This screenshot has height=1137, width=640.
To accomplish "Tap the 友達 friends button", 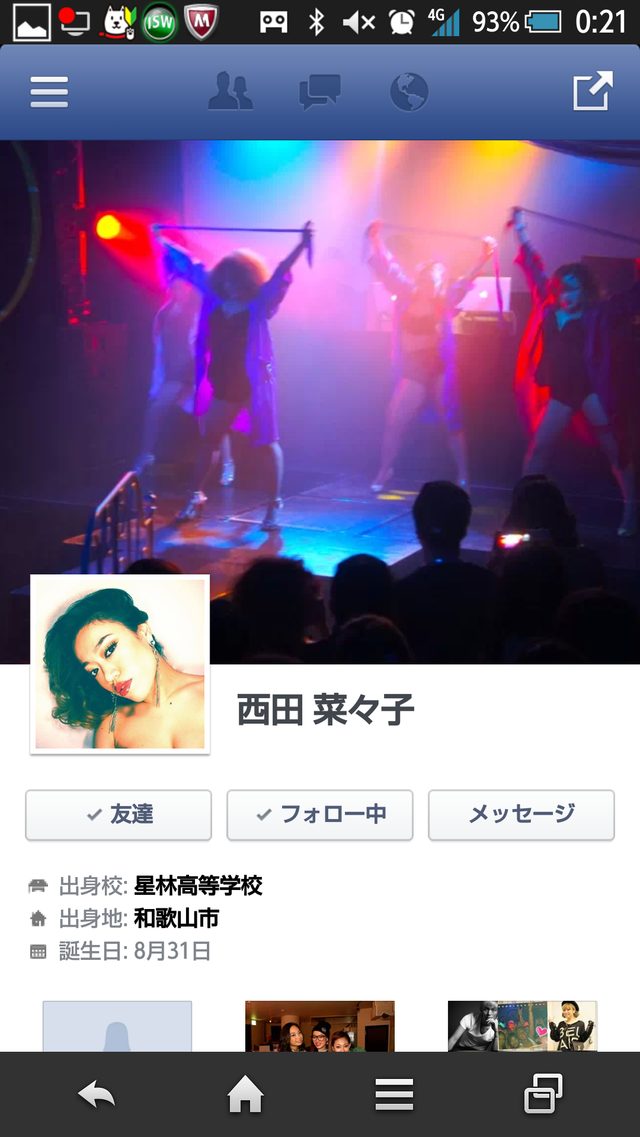I will point(118,814).
